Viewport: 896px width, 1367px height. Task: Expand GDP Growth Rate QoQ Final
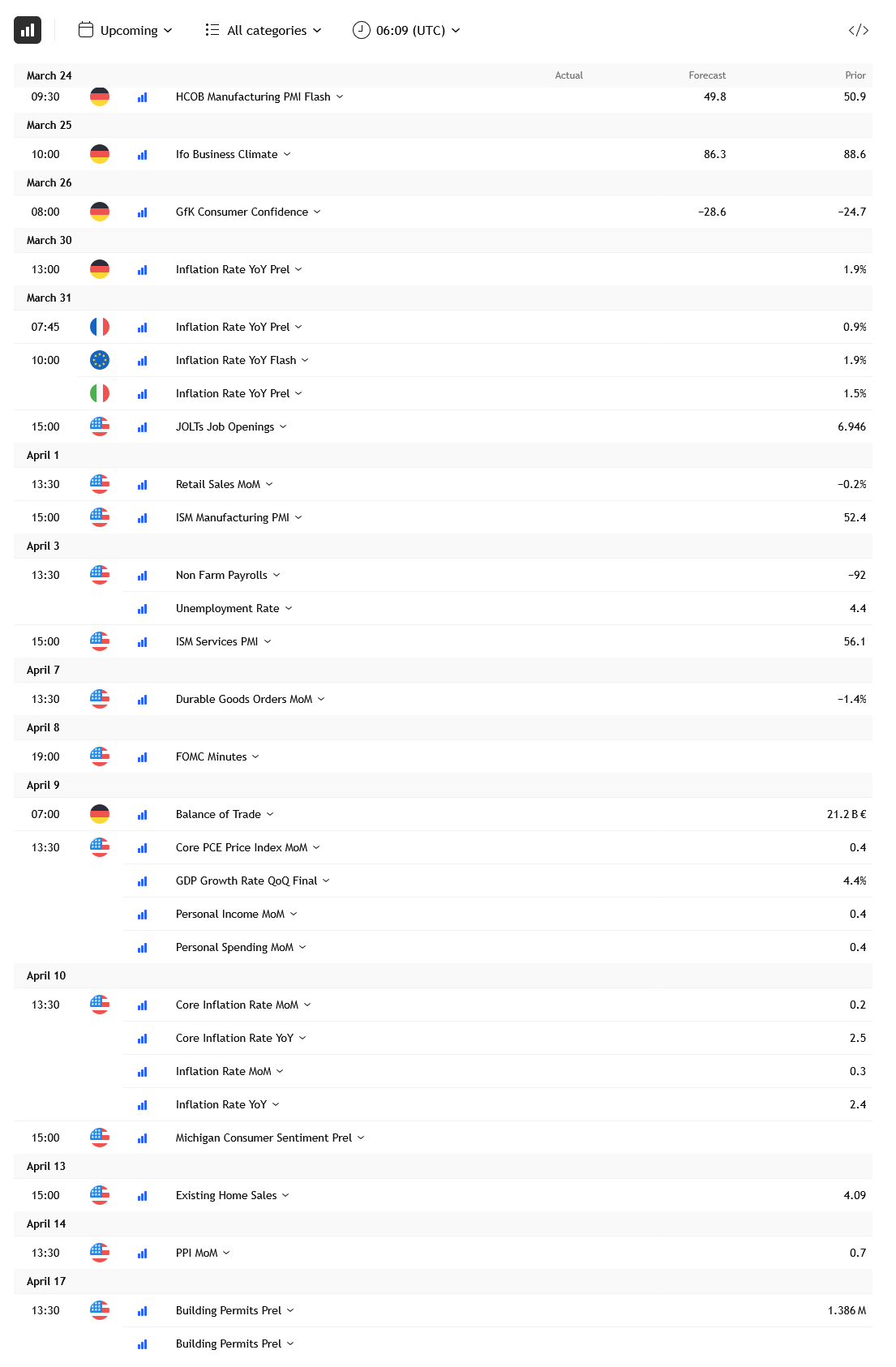coord(252,881)
